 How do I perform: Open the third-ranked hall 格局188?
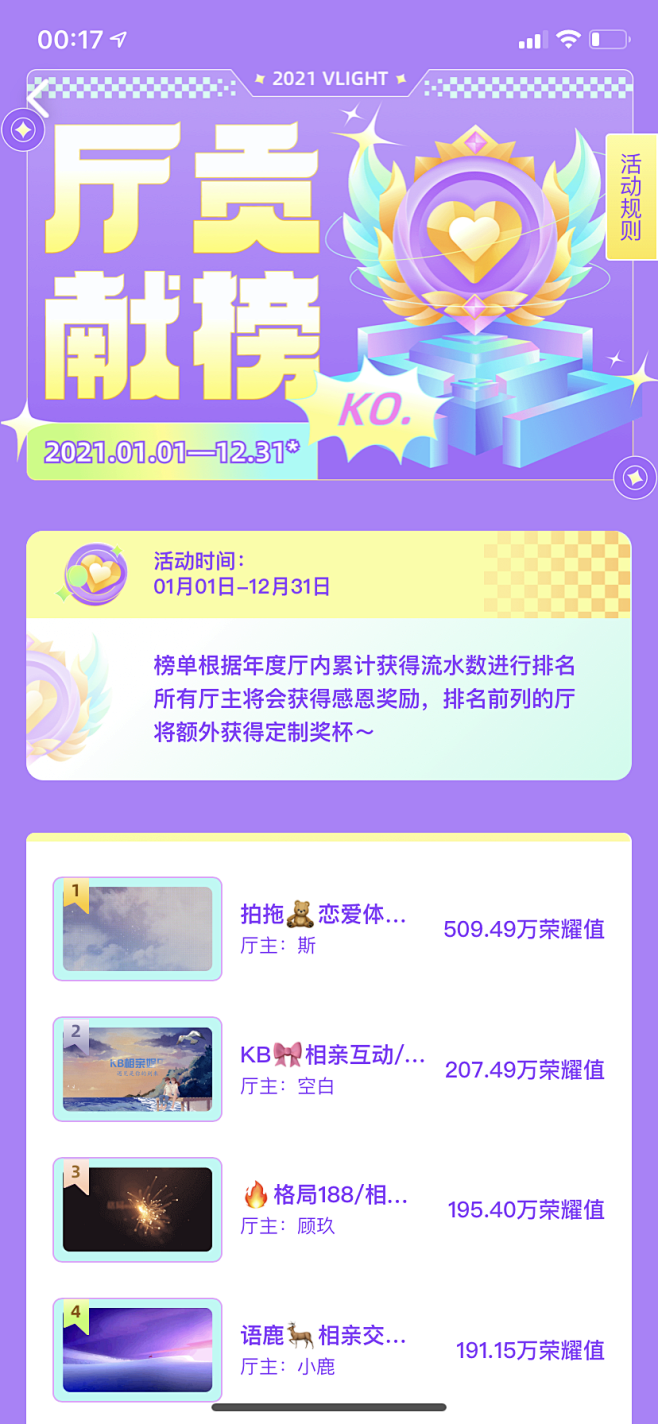point(326,1209)
